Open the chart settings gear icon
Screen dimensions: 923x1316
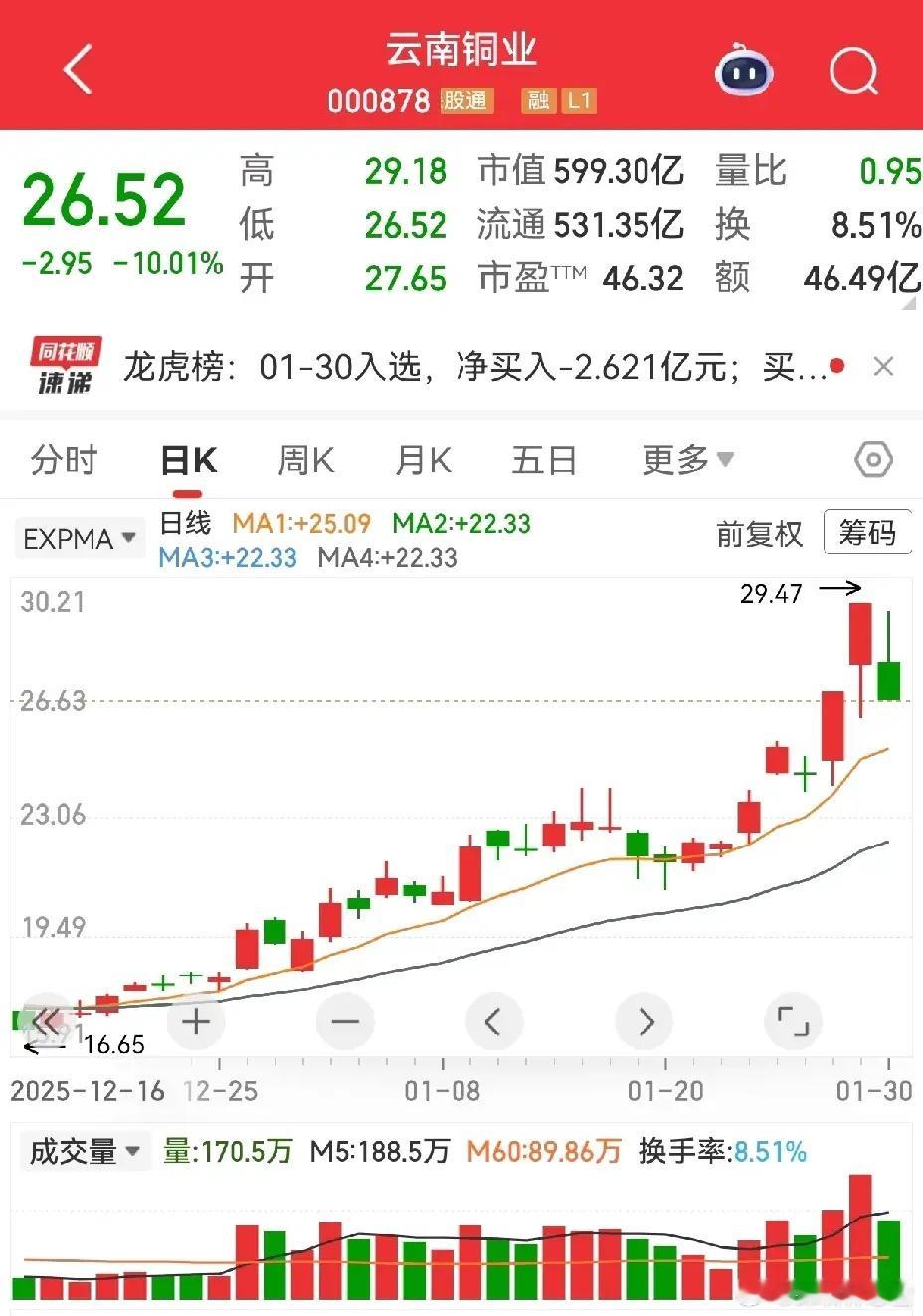click(872, 459)
